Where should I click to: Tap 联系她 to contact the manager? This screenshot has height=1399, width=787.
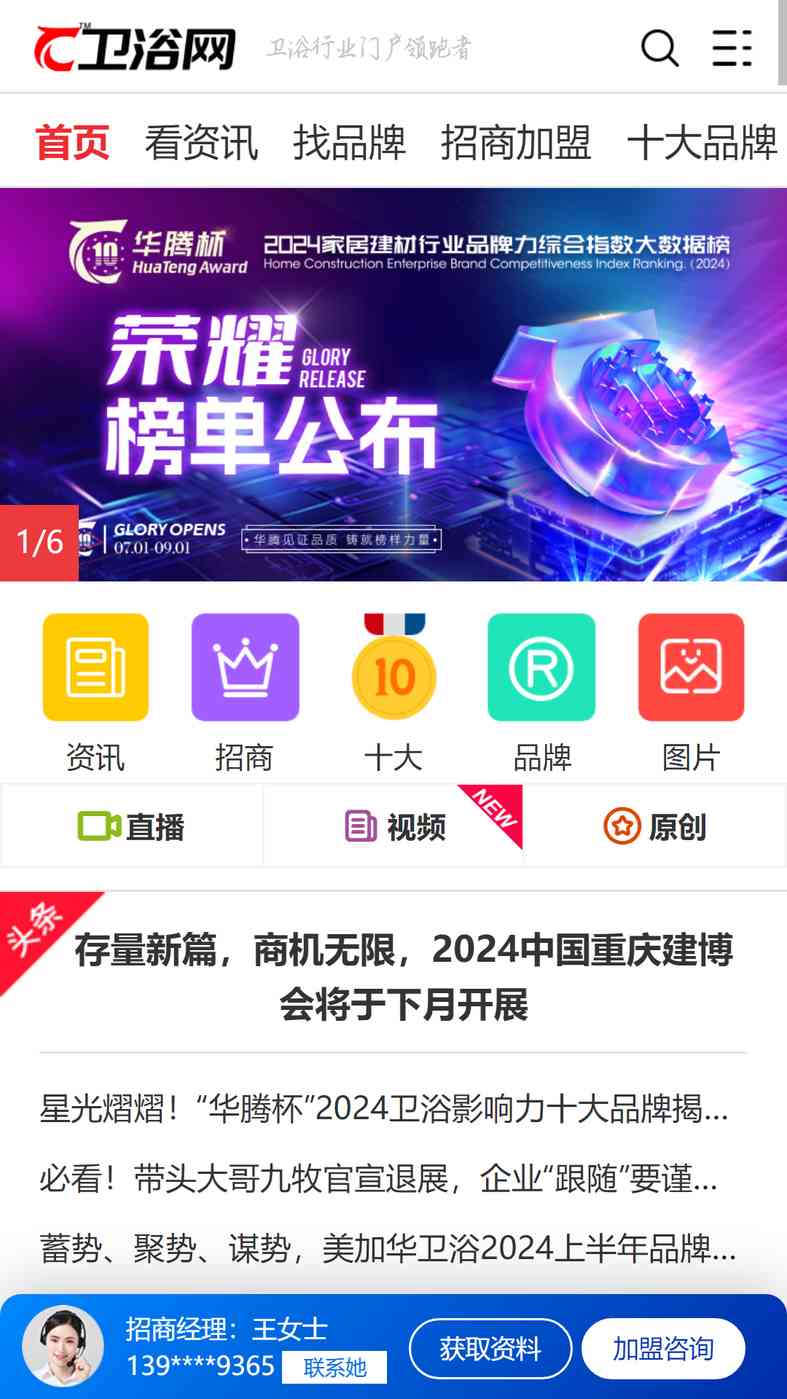(x=334, y=1367)
